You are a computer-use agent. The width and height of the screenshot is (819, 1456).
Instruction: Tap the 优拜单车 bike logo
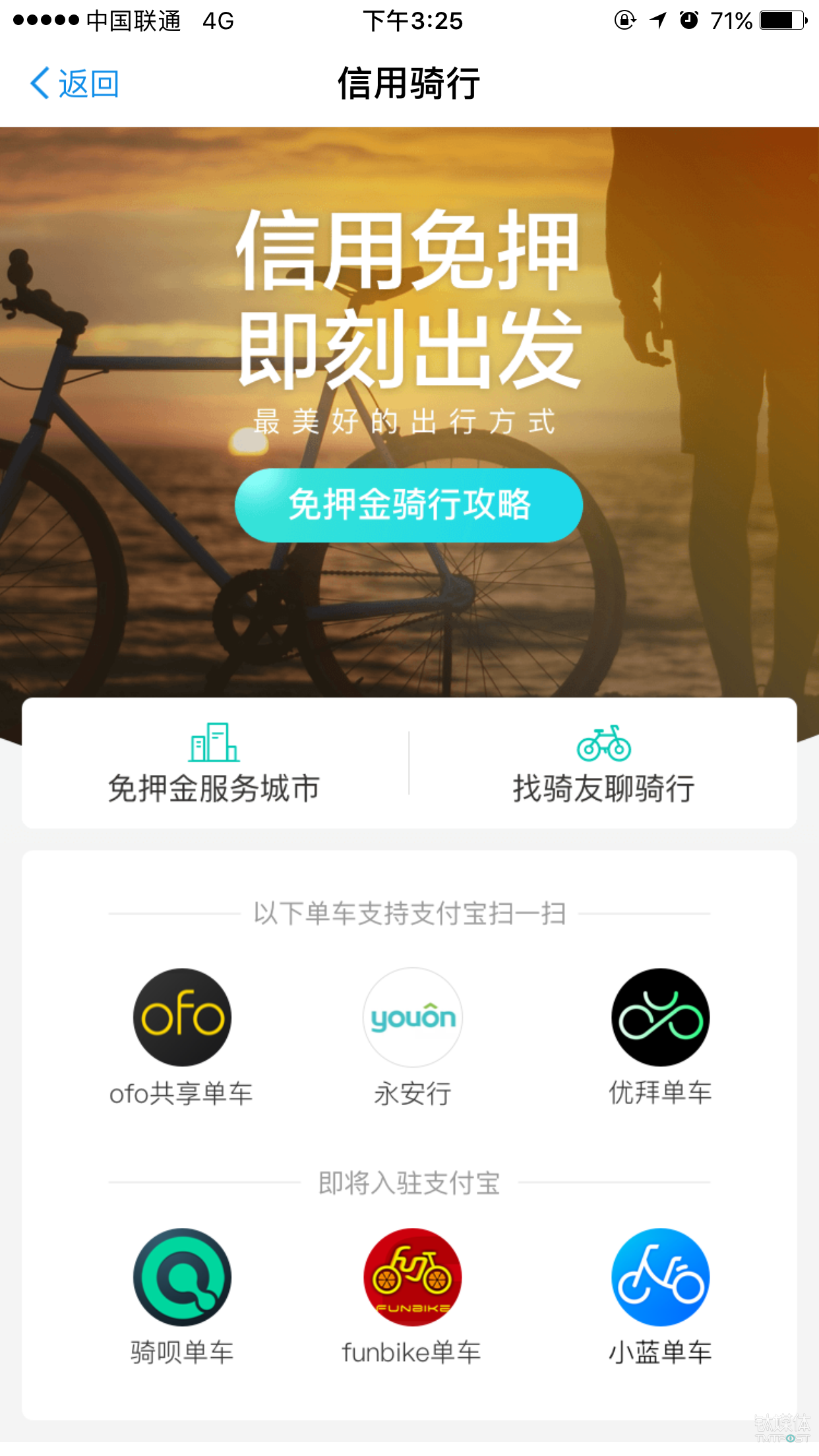tap(661, 1017)
